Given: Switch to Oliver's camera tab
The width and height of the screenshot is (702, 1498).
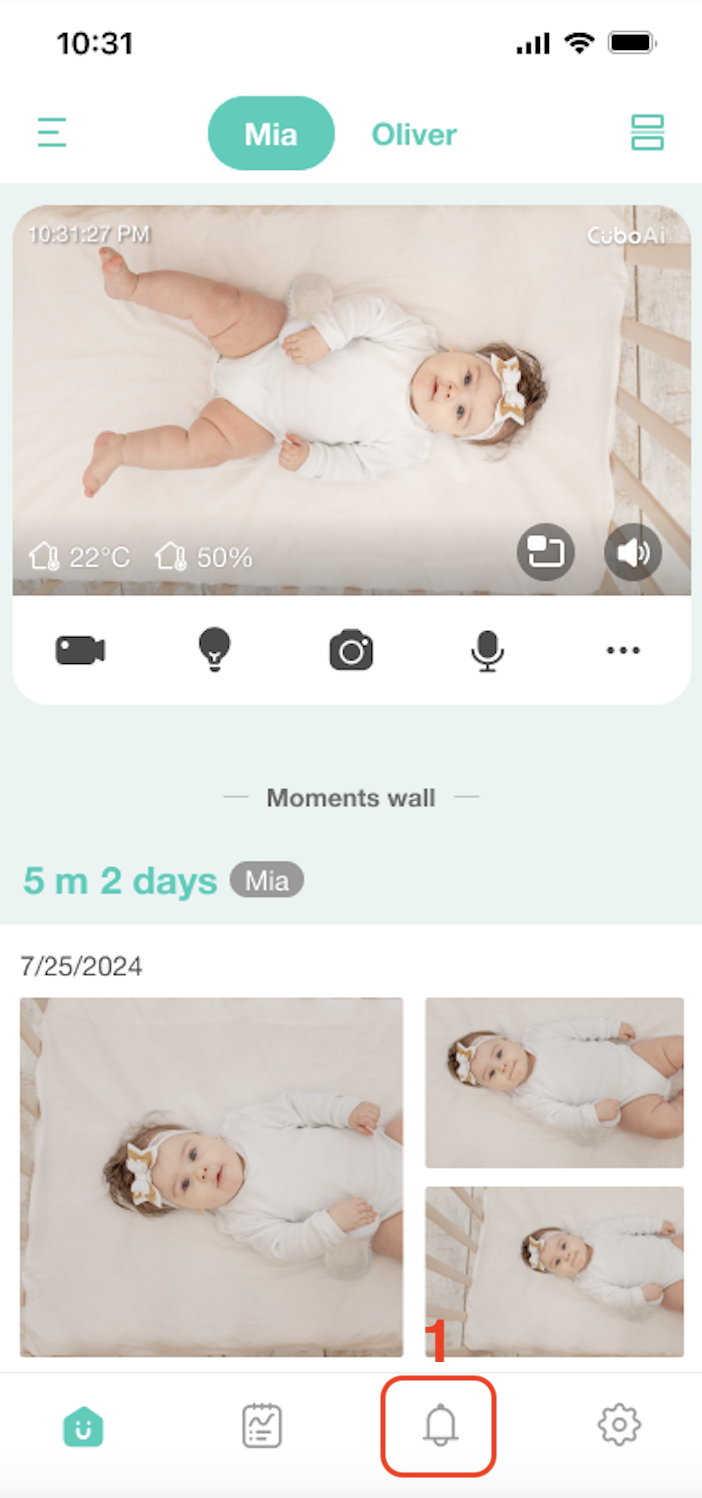Looking at the screenshot, I should coord(414,134).
